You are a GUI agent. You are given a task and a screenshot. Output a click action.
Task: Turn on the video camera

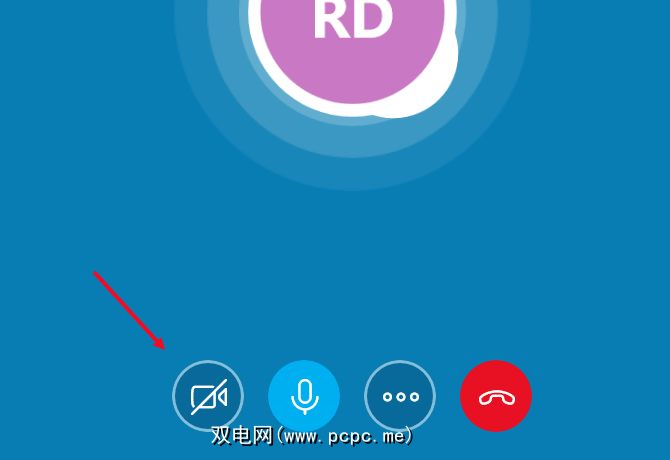[x=208, y=396]
